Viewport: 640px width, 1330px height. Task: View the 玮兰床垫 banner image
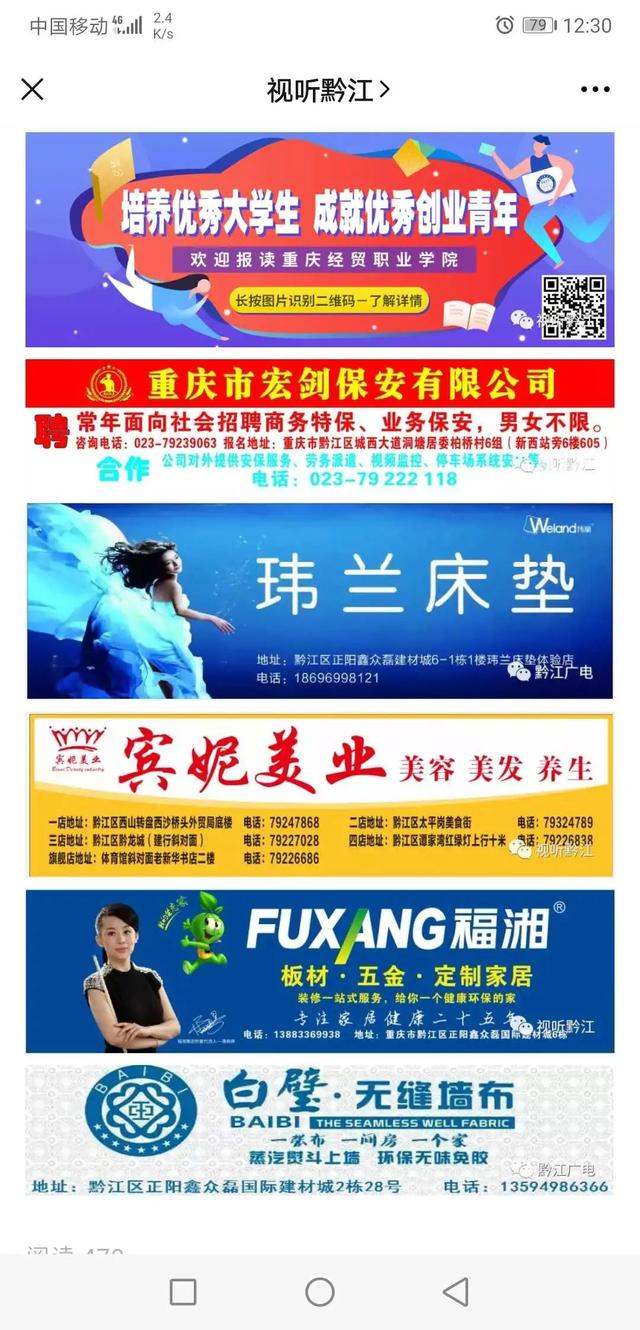[320, 601]
